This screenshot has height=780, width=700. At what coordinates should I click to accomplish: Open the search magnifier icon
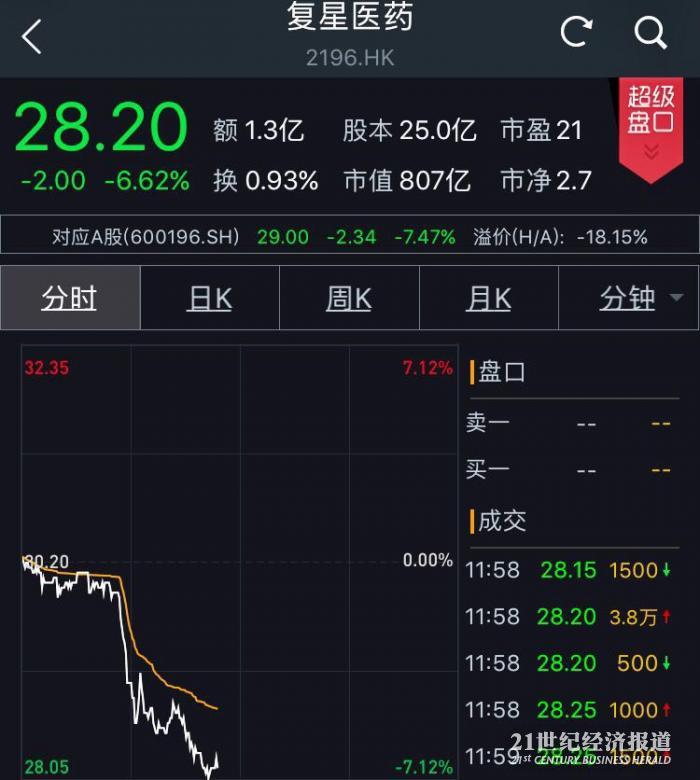(650, 33)
